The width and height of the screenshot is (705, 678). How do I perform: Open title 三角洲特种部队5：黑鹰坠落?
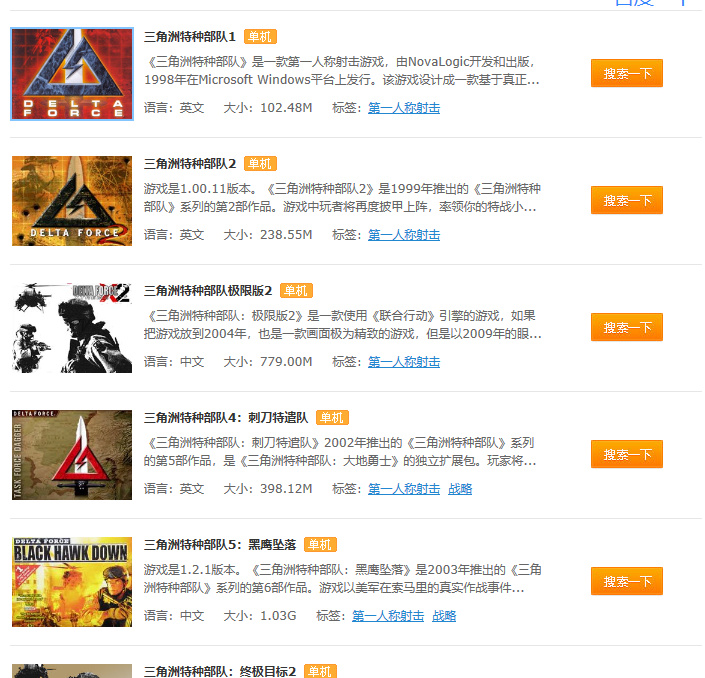tap(220, 545)
